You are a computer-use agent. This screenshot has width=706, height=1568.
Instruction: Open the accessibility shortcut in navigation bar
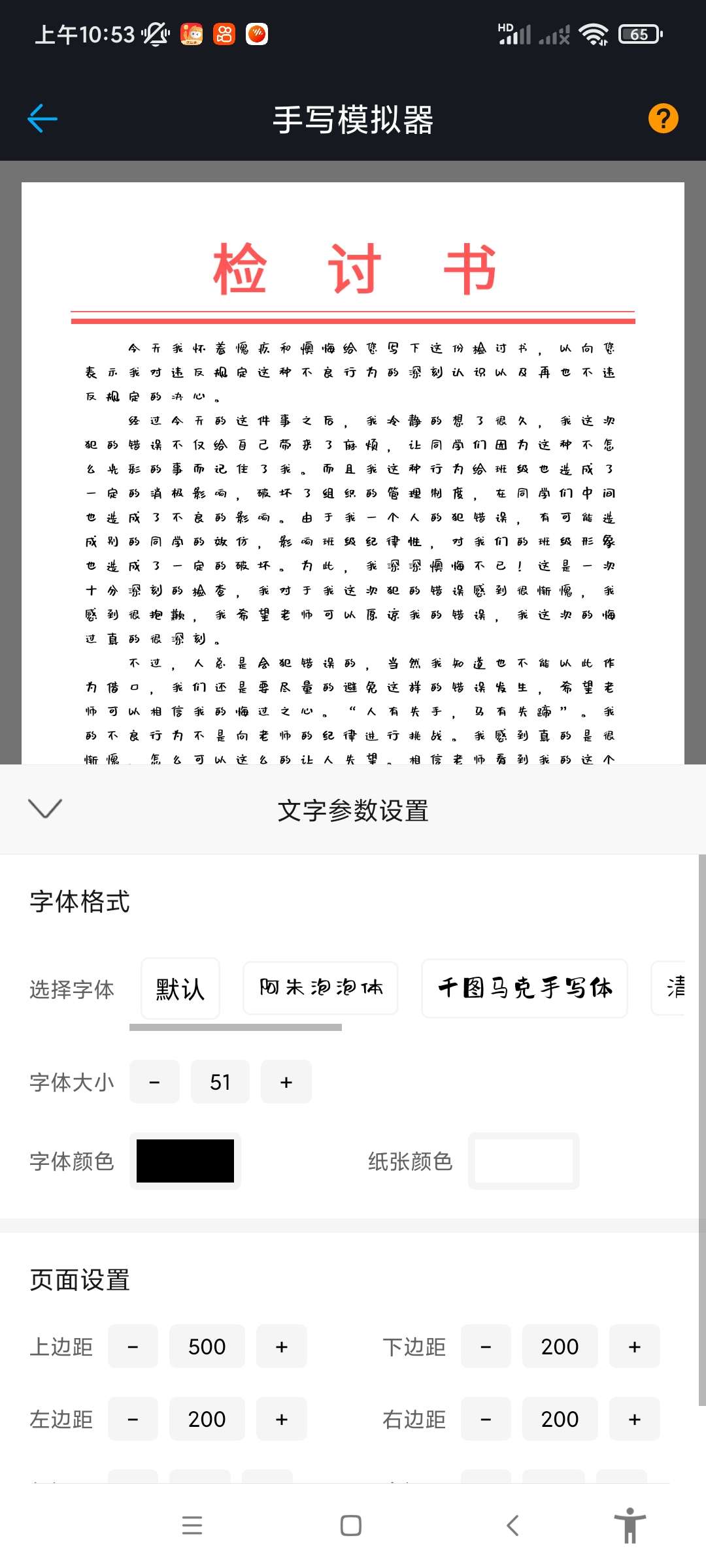tap(630, 1526)
